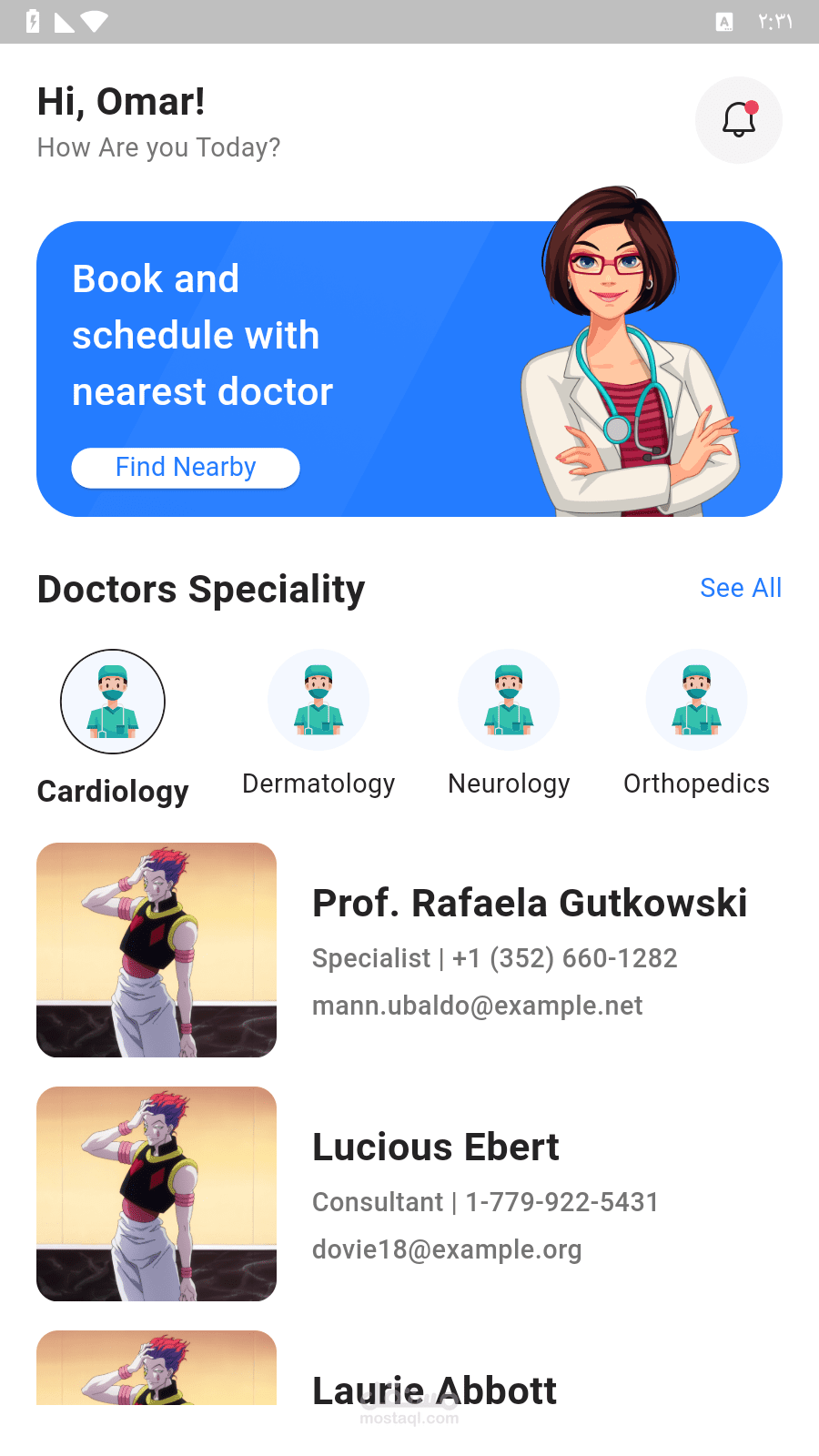Screen dimensions: 819x1456
Task: Select the Cardiology speciality
Action: pyautogui.click(x=113, y=702)
